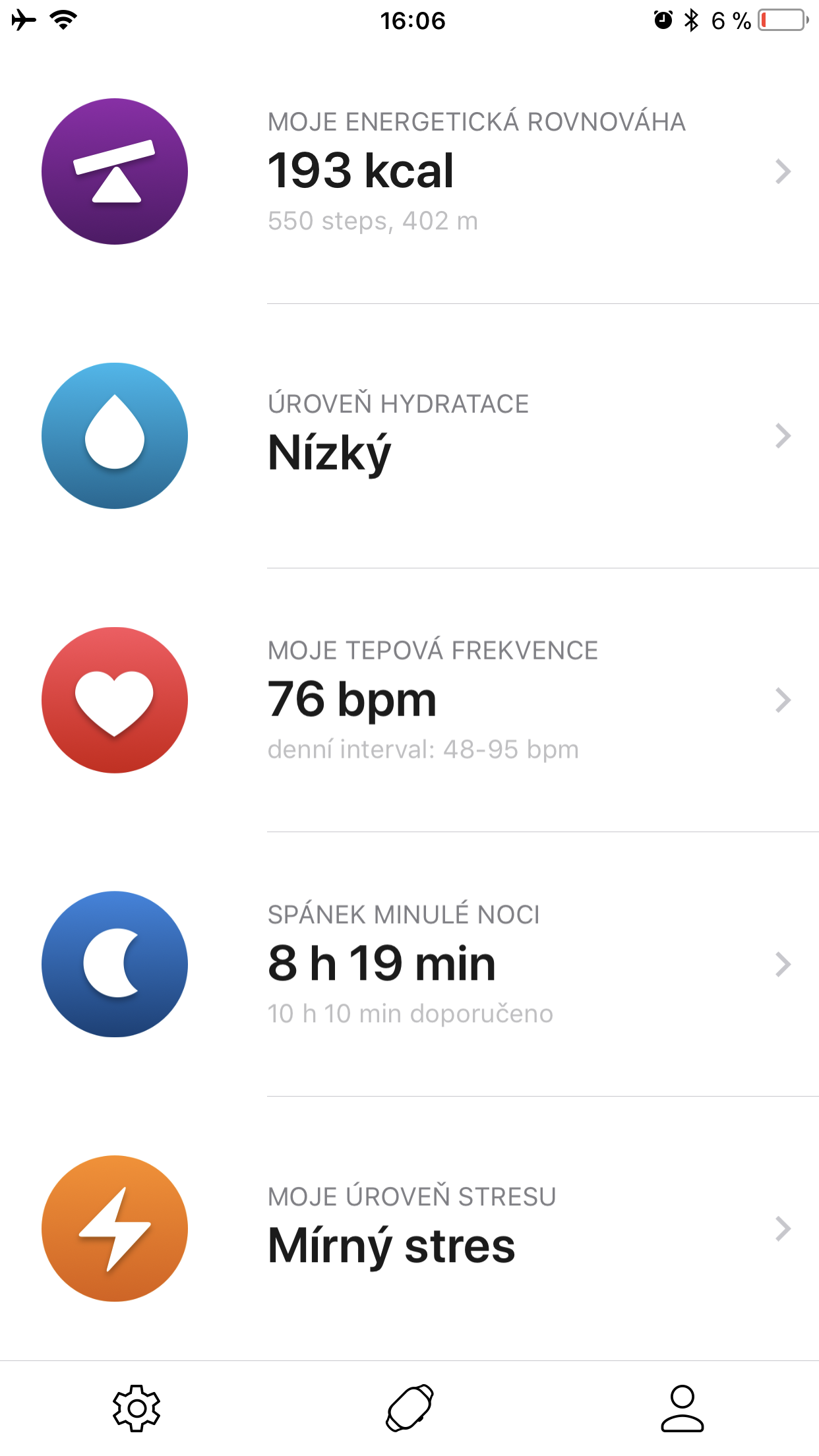
Task: Go to the profile tab
Action: click(682, 1408)
